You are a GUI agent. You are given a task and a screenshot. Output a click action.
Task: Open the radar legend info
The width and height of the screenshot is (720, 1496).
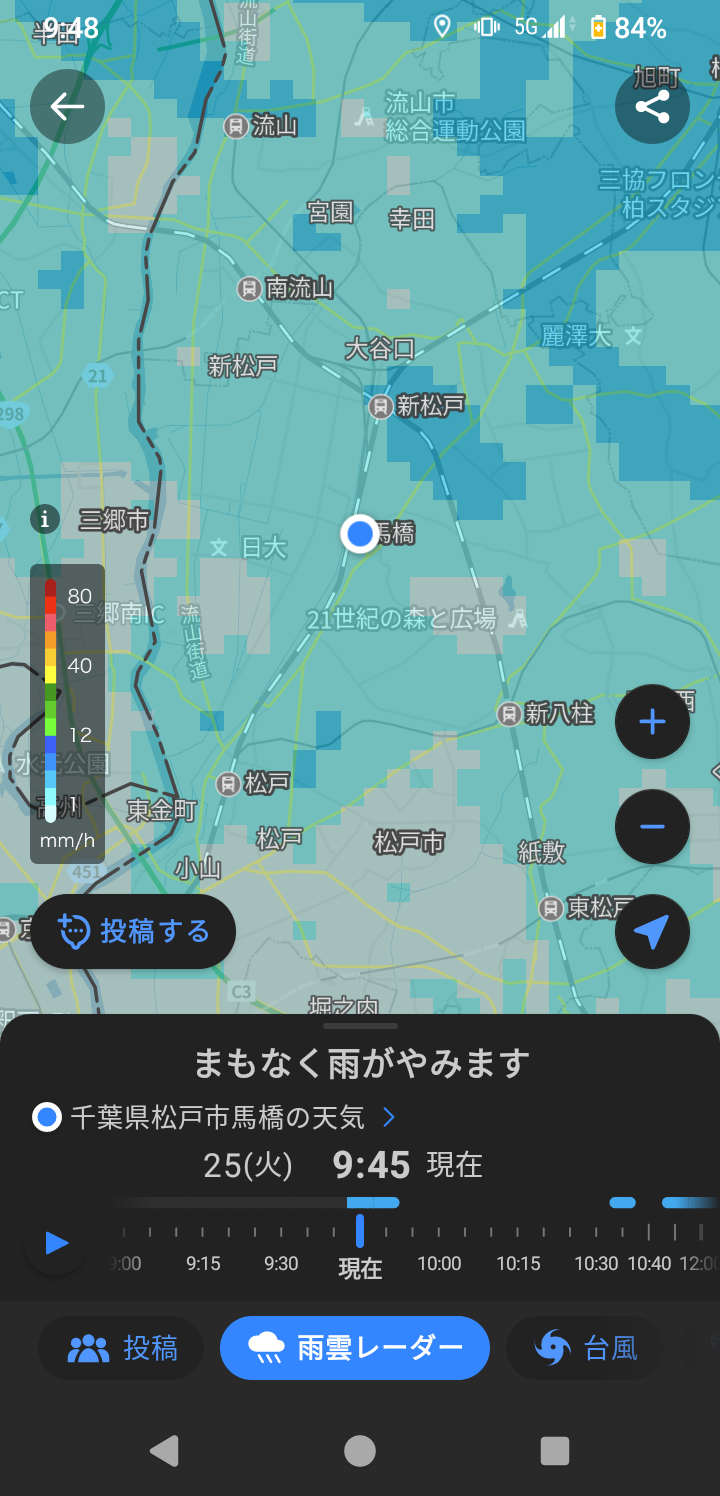click(44, 519)
